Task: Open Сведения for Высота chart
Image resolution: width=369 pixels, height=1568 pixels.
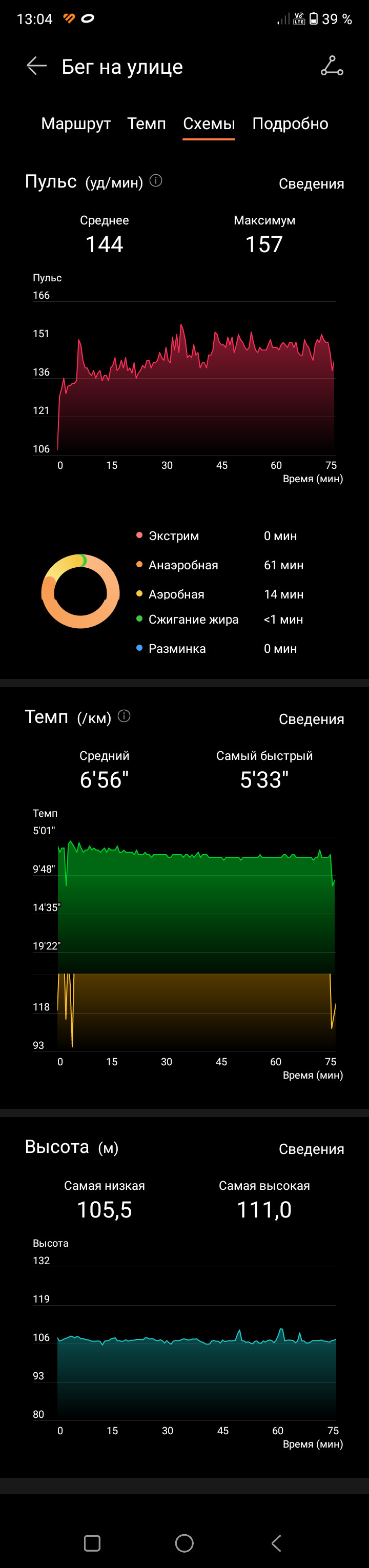Action: [311, 1149]
